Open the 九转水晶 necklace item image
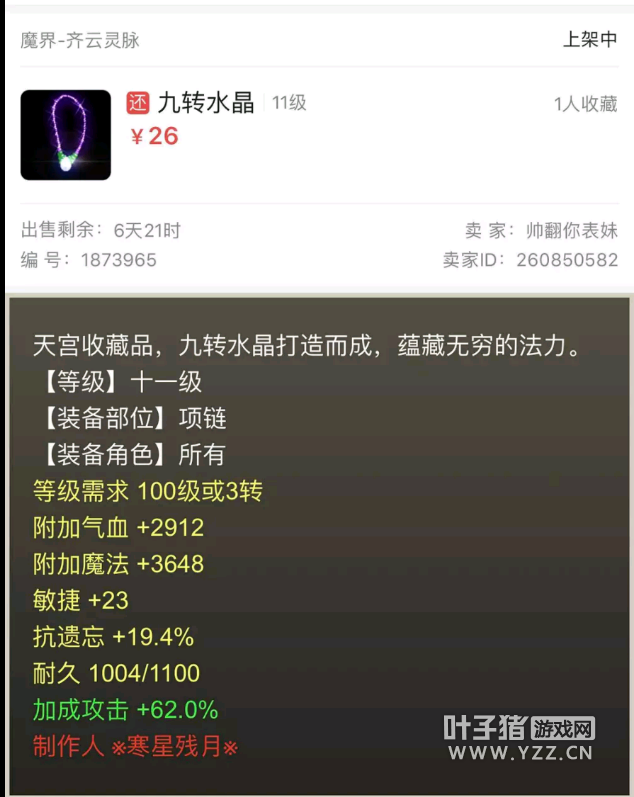Viewport: 634px width, 797px height. (x=66, y=135)
